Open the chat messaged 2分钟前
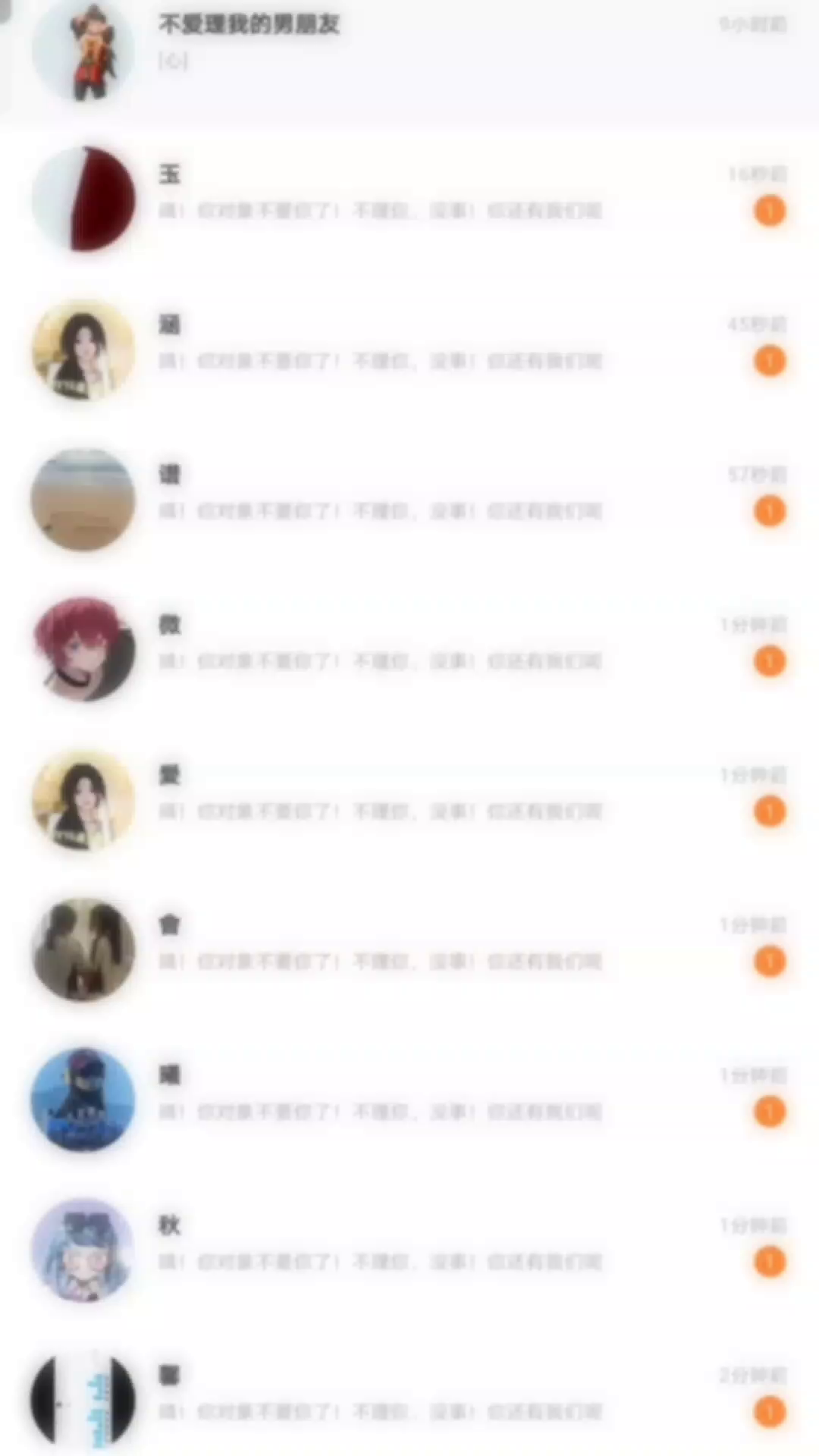Viewport: 819px width, 1456px height. point(409,1397)
